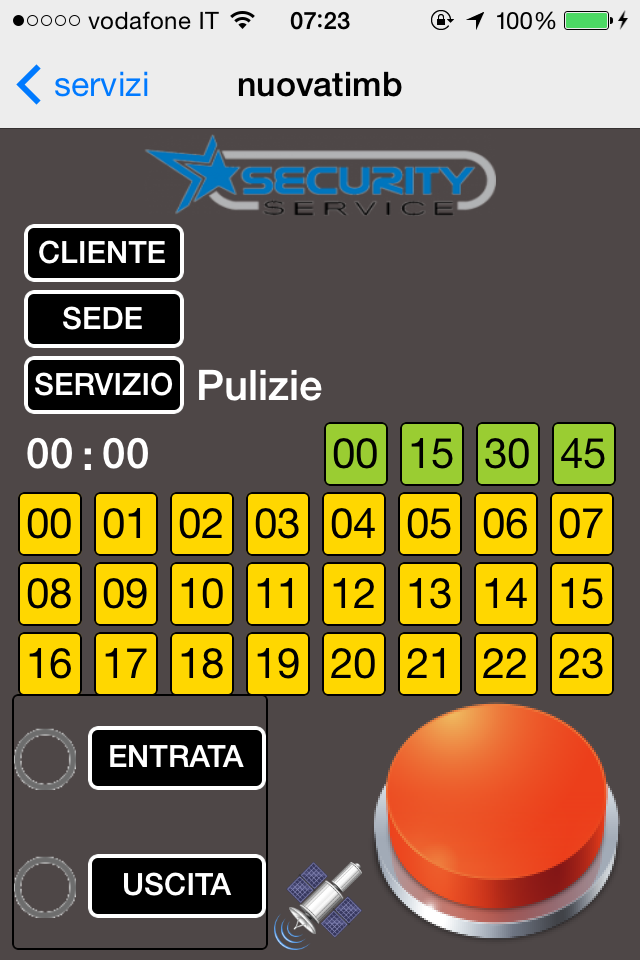This screenshot has width=640, height=960.
Task: Tap the satellite GPS icon
Action: 320,902
